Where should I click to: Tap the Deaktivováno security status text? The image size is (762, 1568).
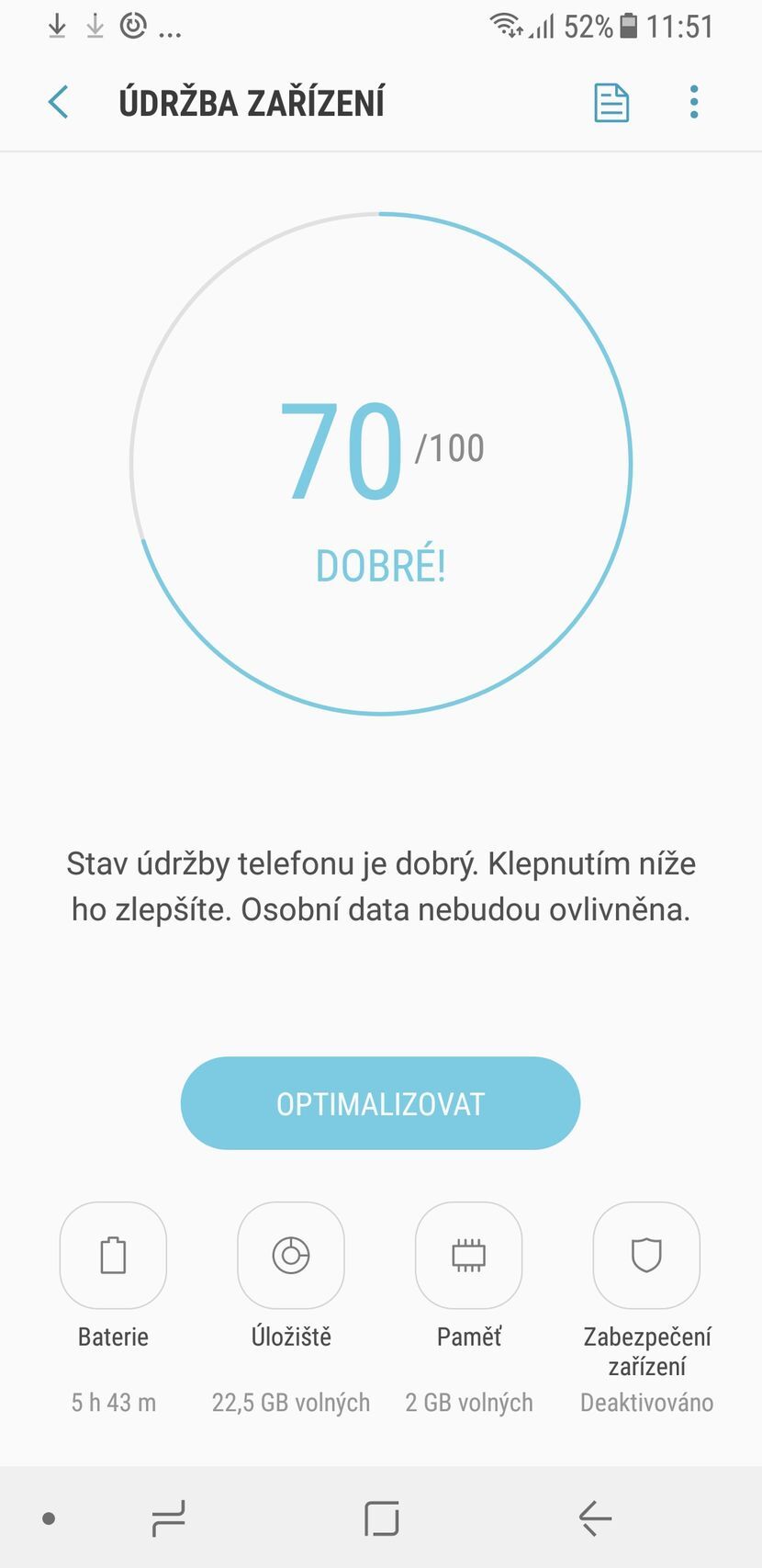(x=646, y=1403)
